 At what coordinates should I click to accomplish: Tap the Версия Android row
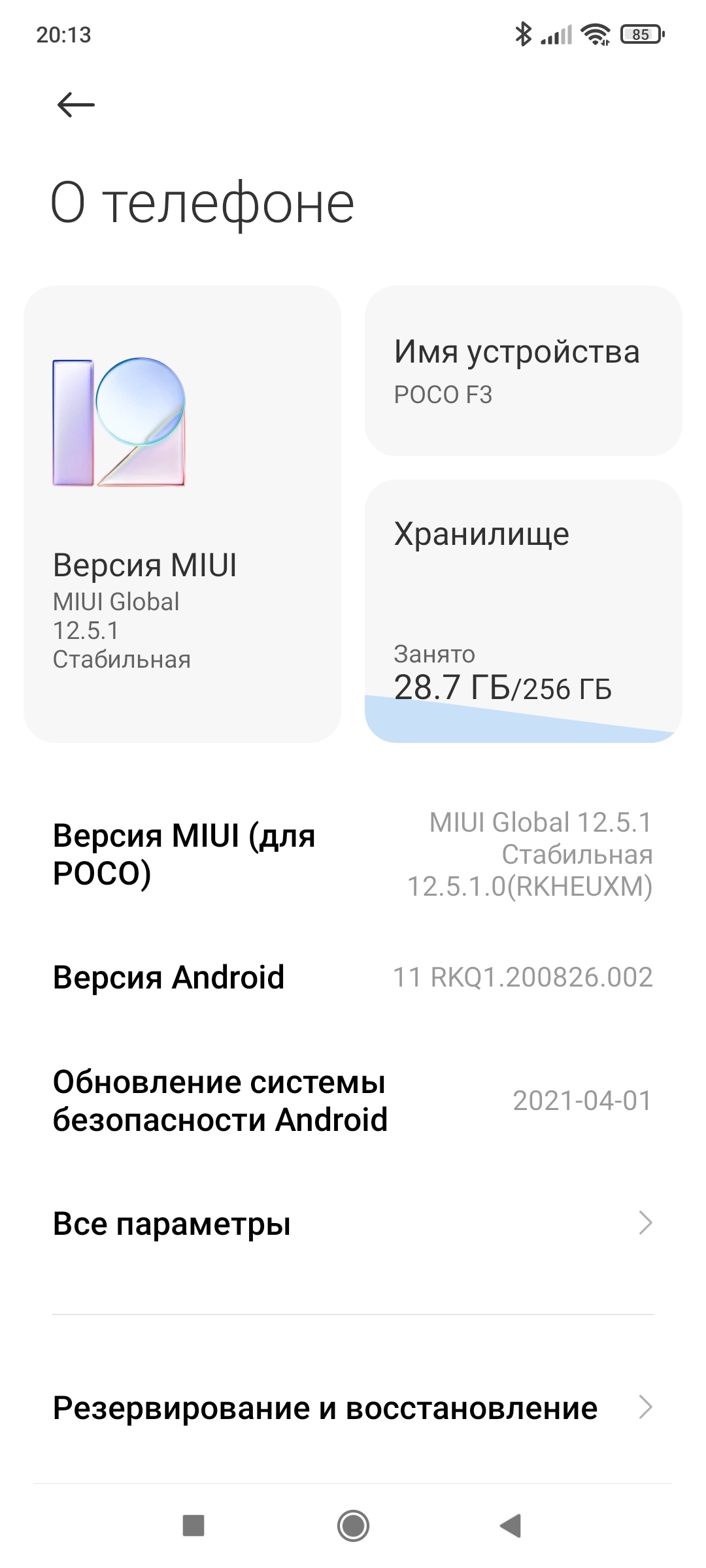click(x=353, y=977)
